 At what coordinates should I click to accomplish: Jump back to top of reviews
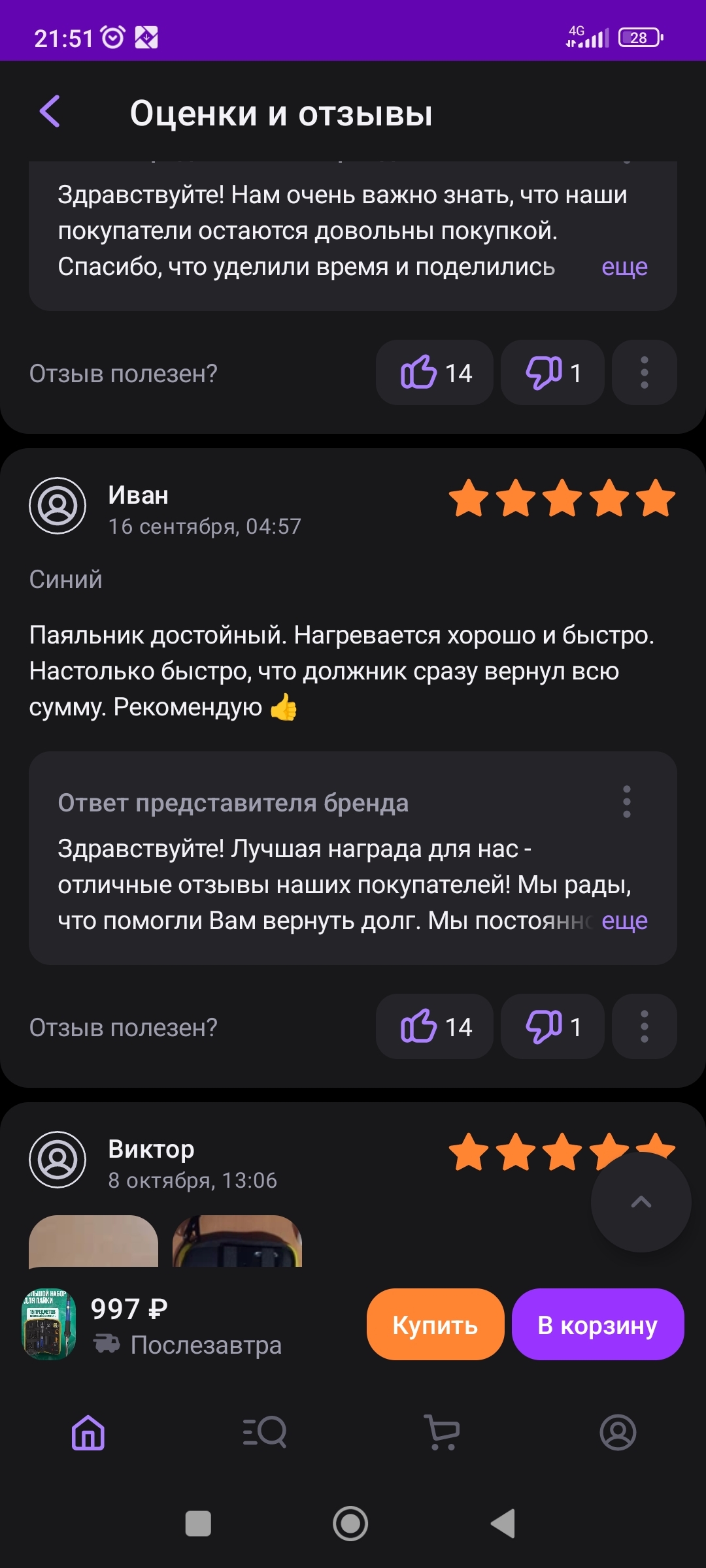[641, 1202]
